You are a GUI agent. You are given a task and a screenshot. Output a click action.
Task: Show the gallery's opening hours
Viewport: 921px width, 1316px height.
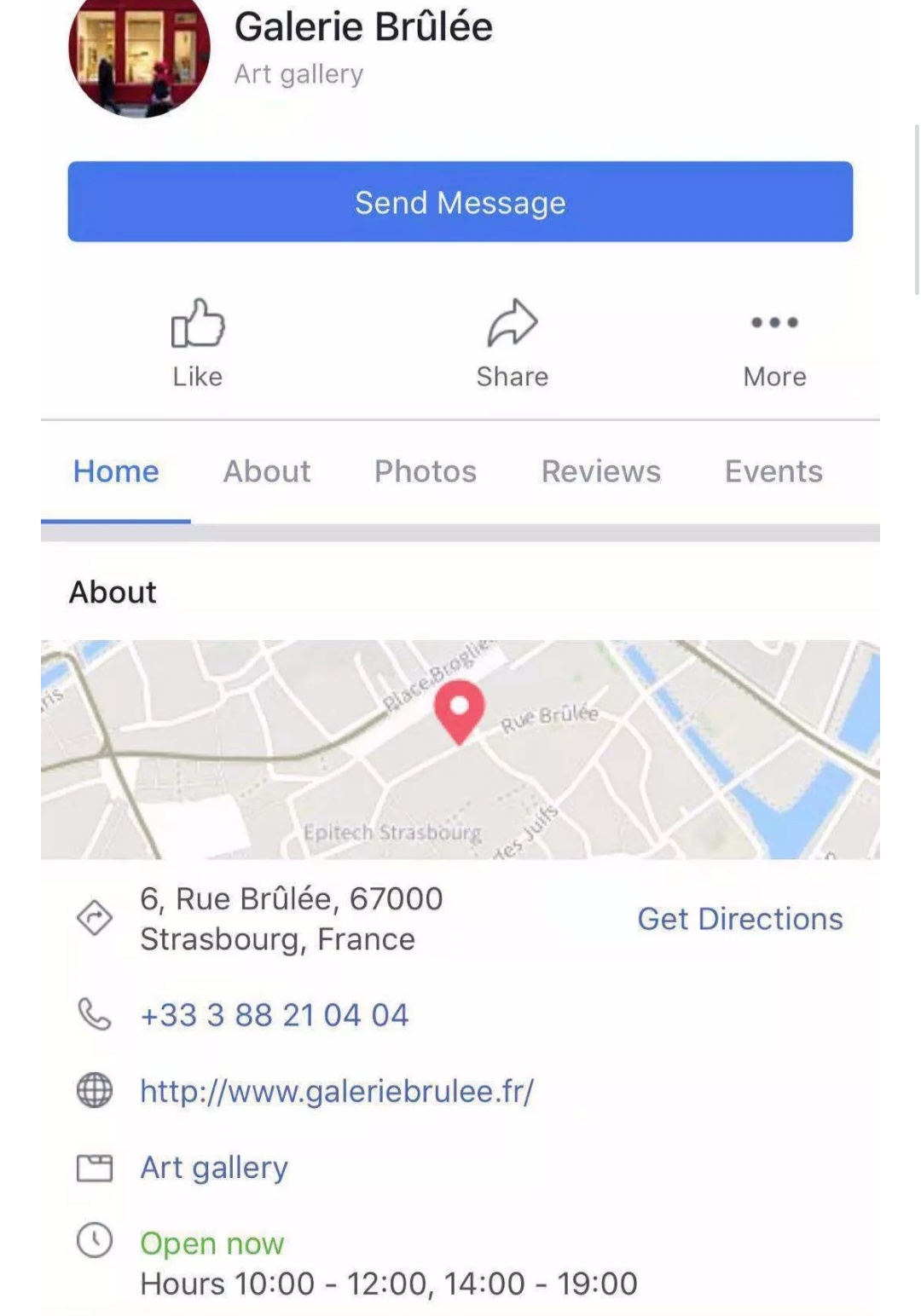(388, 1283)
